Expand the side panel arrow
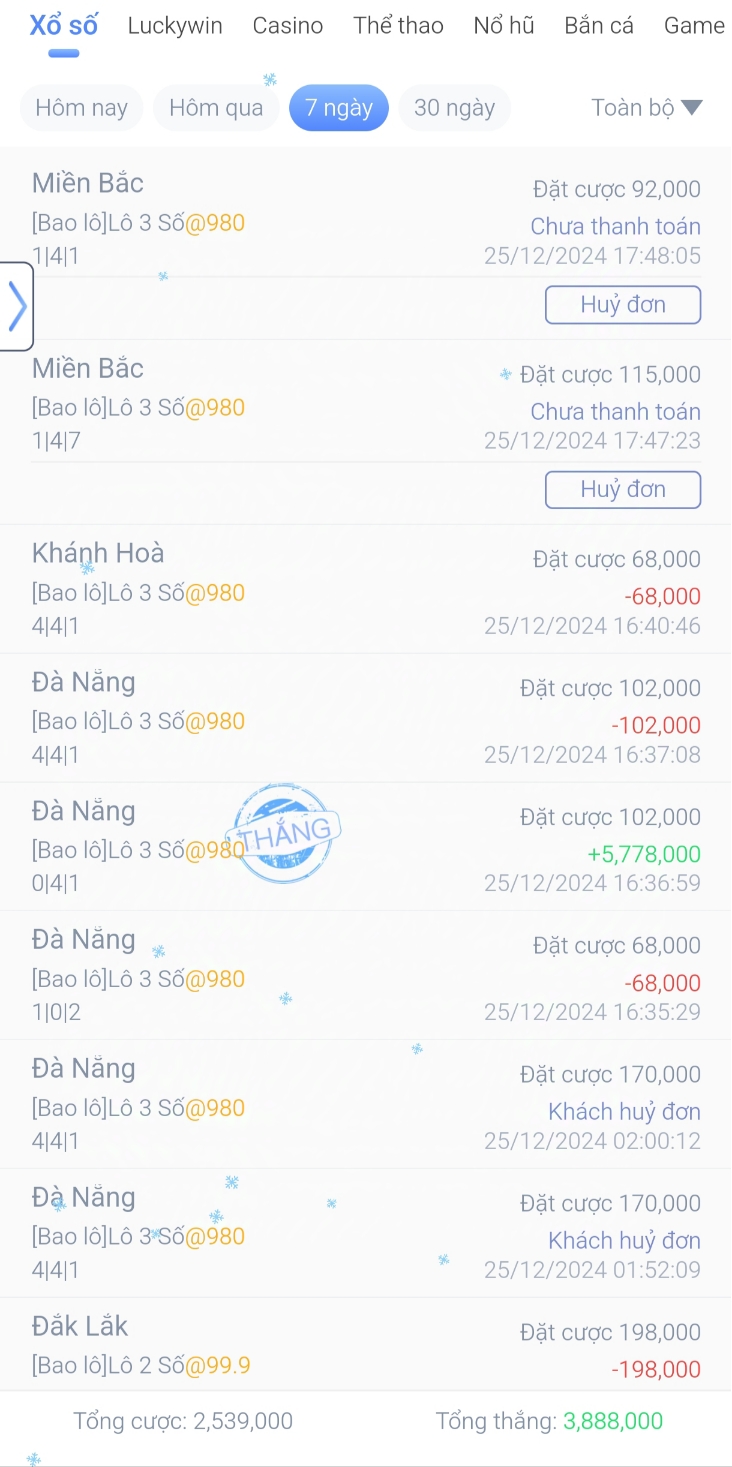Image resolution: width=732 pixels, height=1467 pixels. click(x=17, y=306)
